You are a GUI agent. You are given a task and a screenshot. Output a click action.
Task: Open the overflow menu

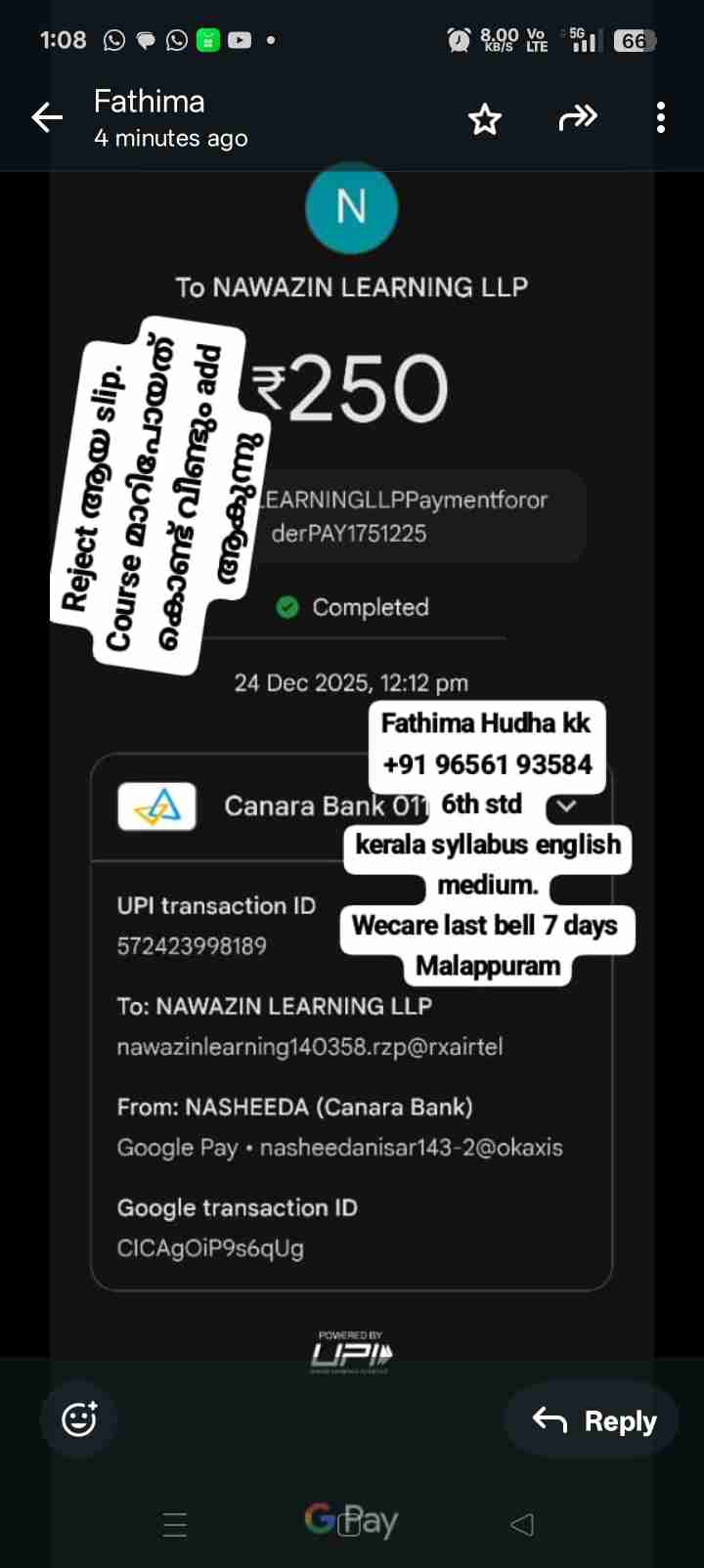click(x=661, y=118)
